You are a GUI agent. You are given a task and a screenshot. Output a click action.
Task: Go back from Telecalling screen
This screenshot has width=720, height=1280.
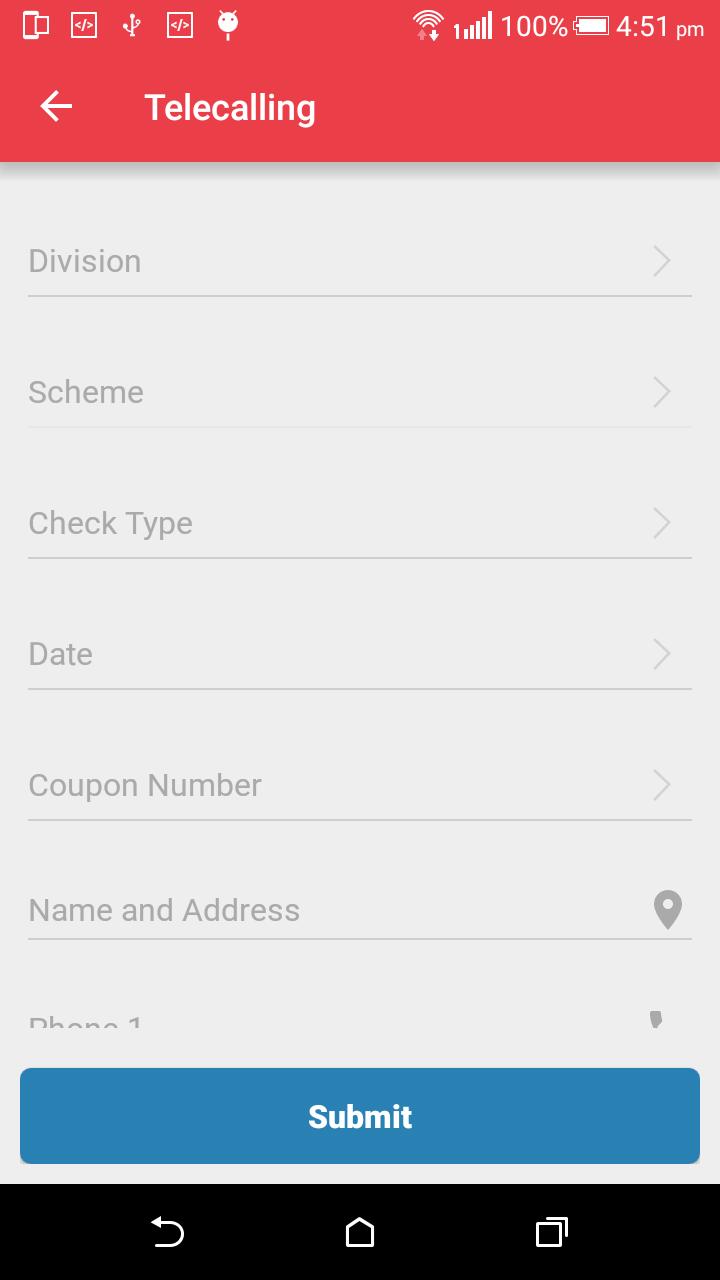click(x=56, y=107)
